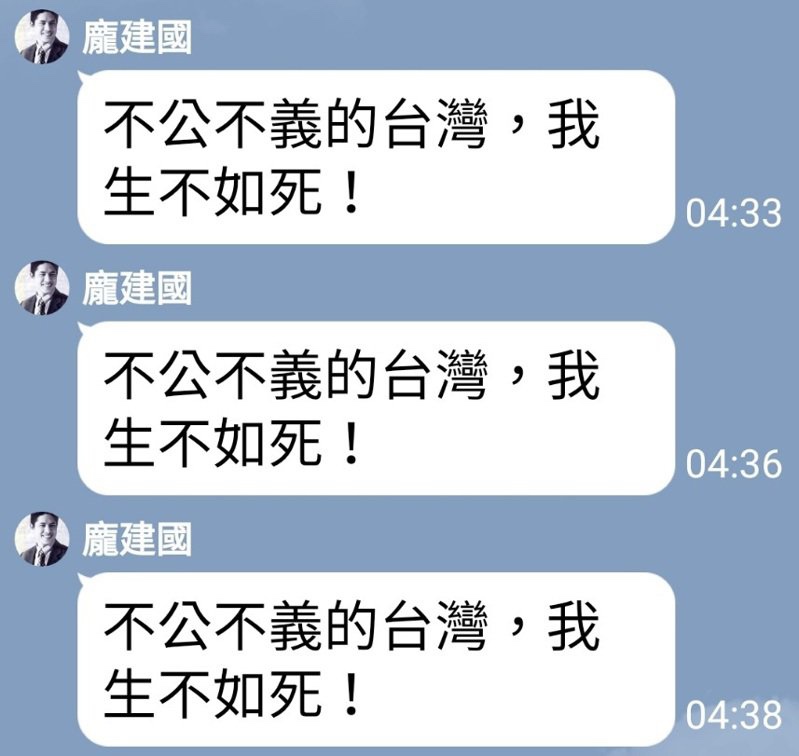View sender profile picture above the 04:36 message
Viewport: 799px width, 756px height.
coord(41,291)
